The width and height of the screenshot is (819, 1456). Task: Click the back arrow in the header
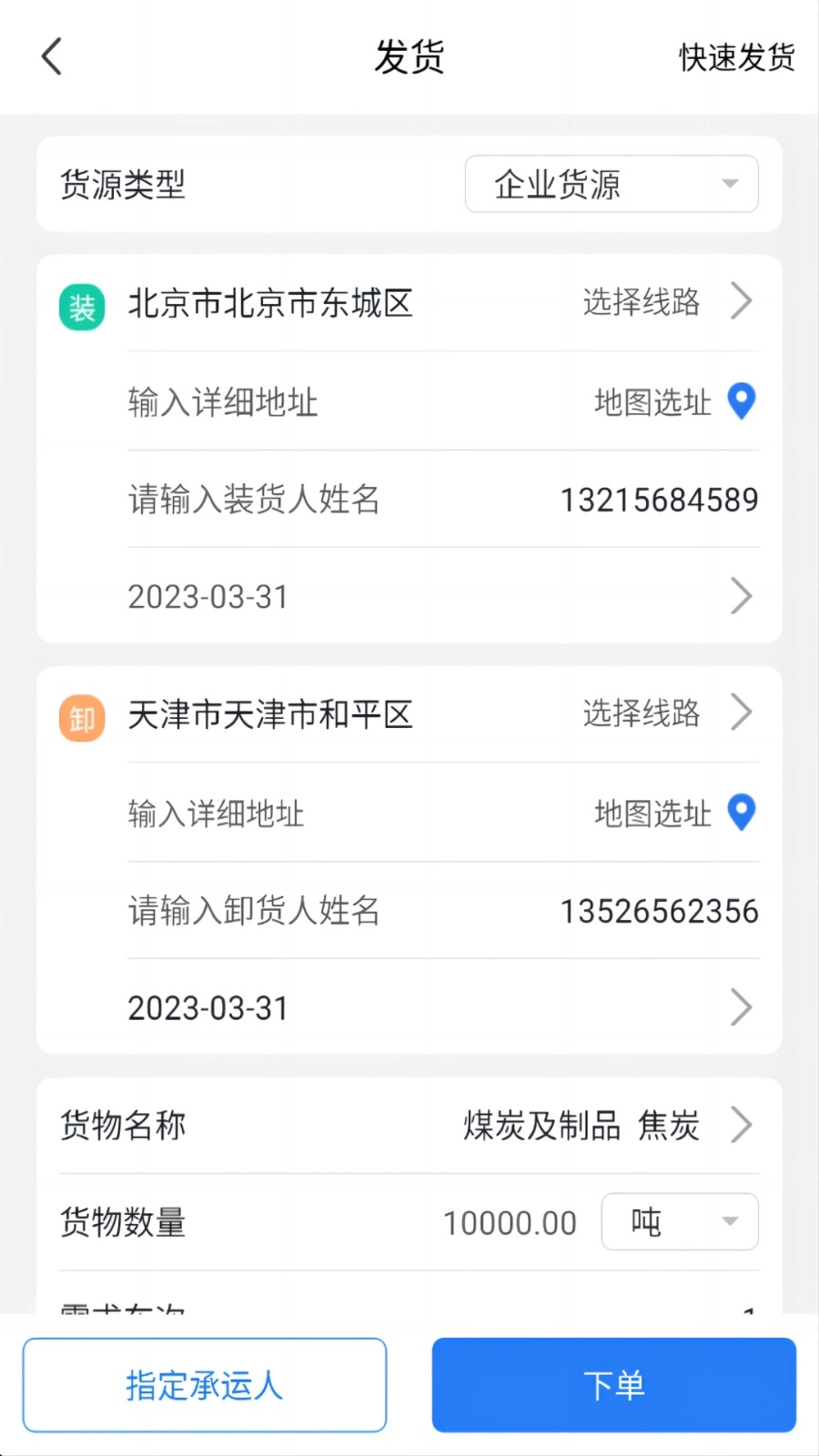click(51, 56)
